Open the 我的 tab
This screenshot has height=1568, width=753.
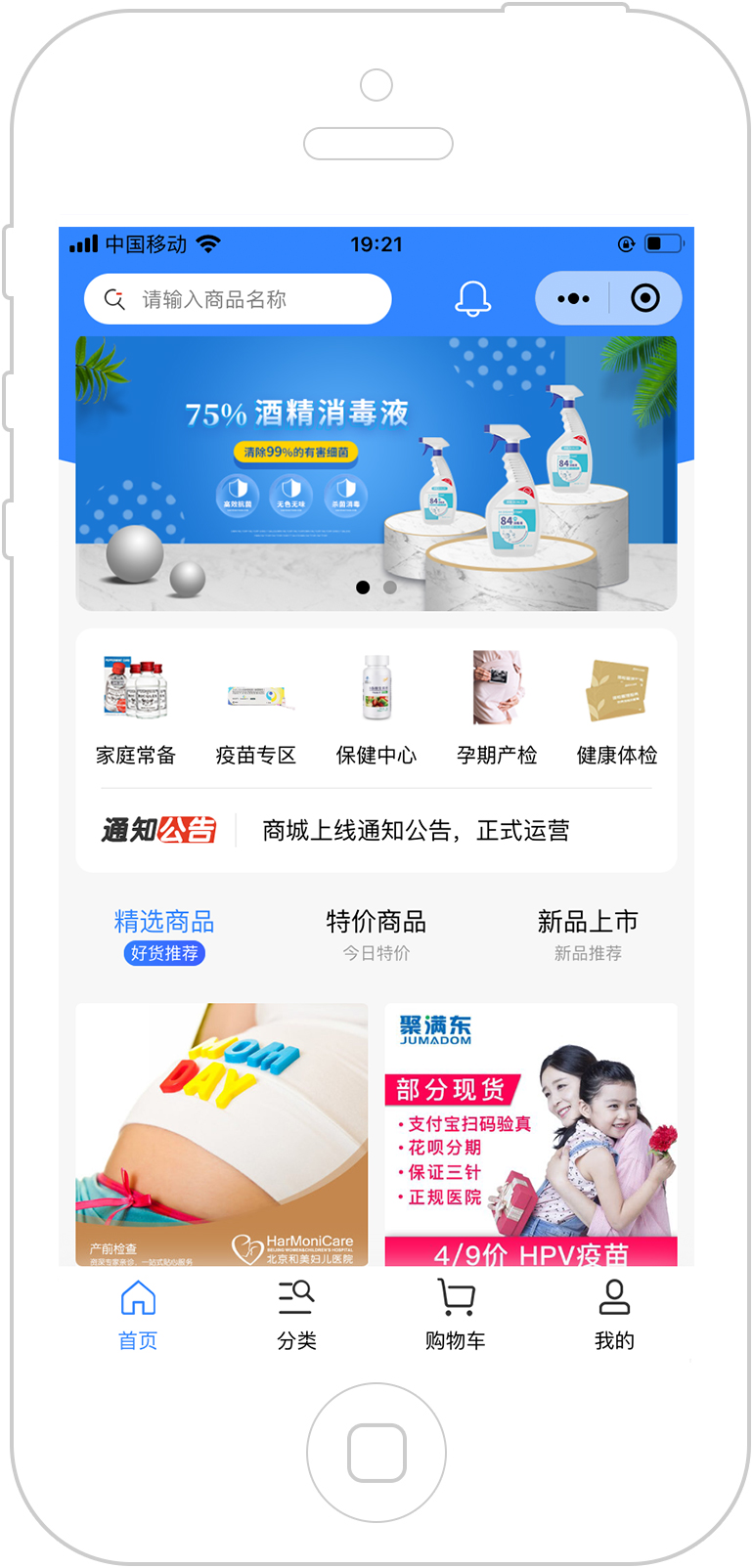click(x=614, y=1315)
